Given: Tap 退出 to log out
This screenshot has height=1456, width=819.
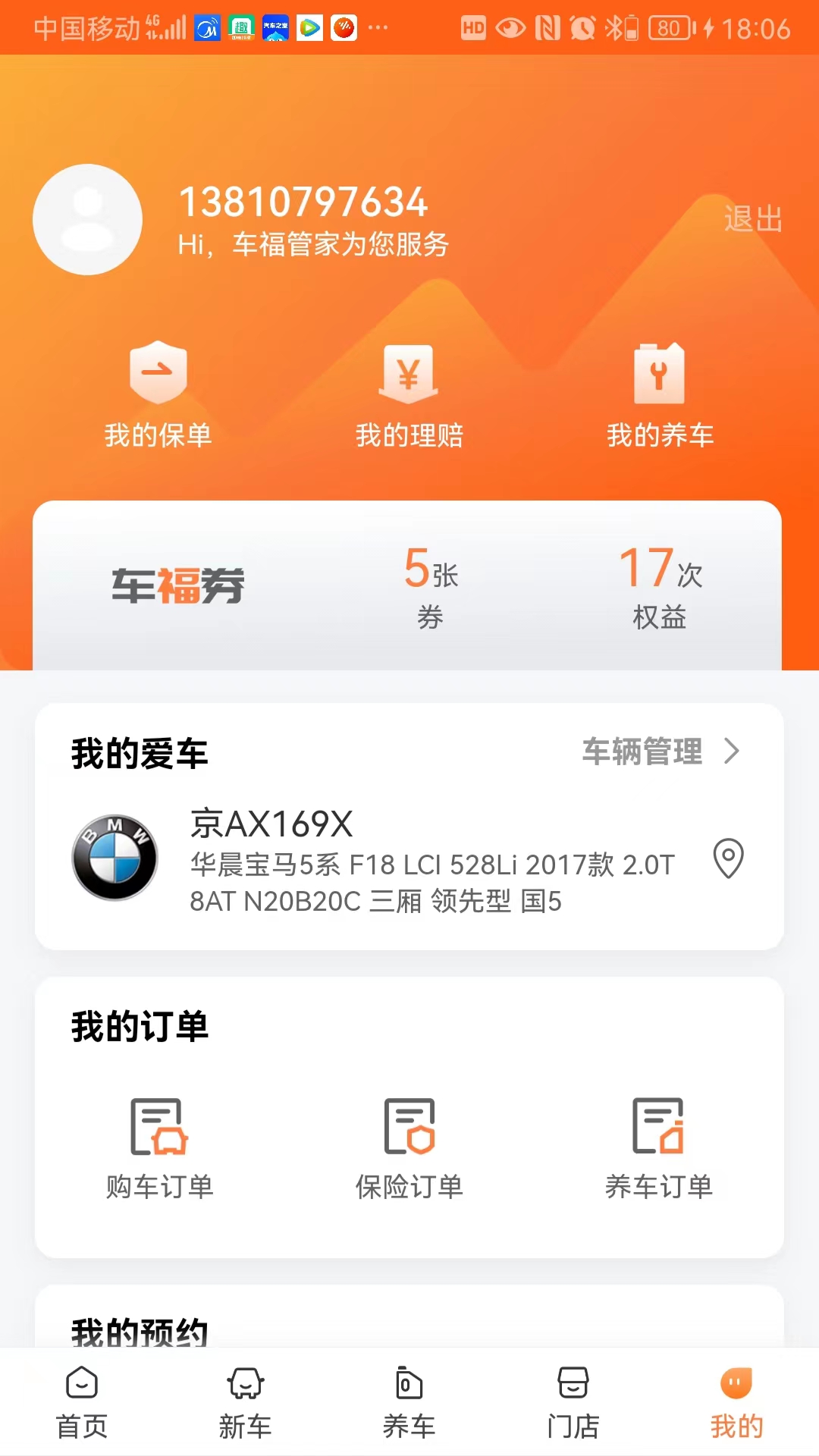Looking at the screenshot, I should 751,221.
